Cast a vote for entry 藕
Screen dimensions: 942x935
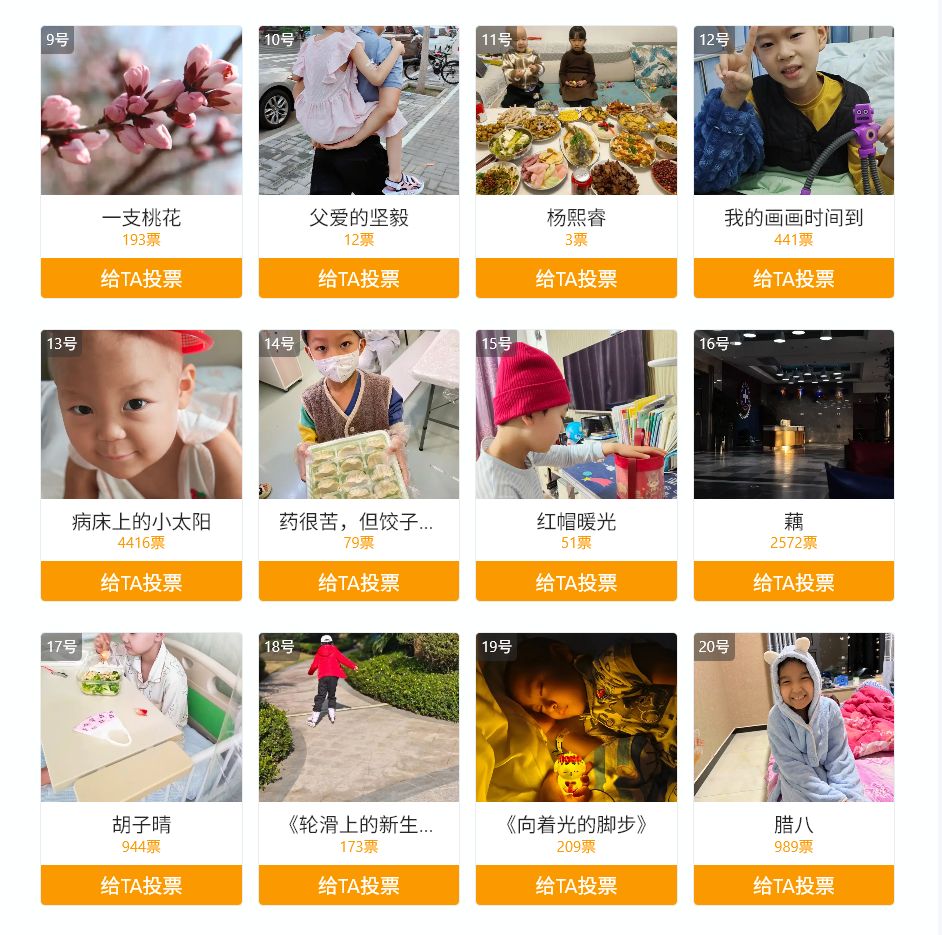[x=794, y=582]
